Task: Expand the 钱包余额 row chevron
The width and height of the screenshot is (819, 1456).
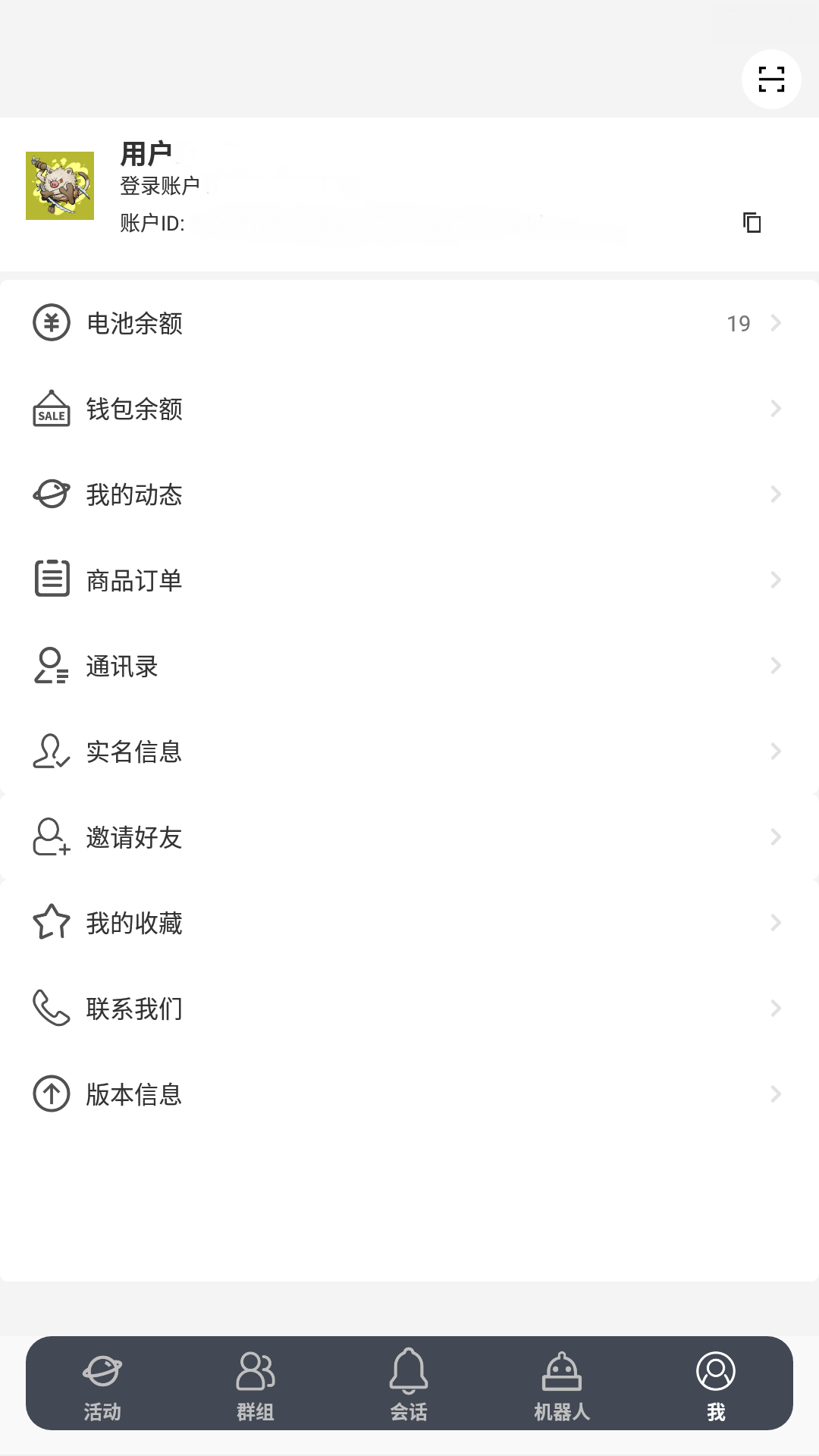Action: point(776,409)
